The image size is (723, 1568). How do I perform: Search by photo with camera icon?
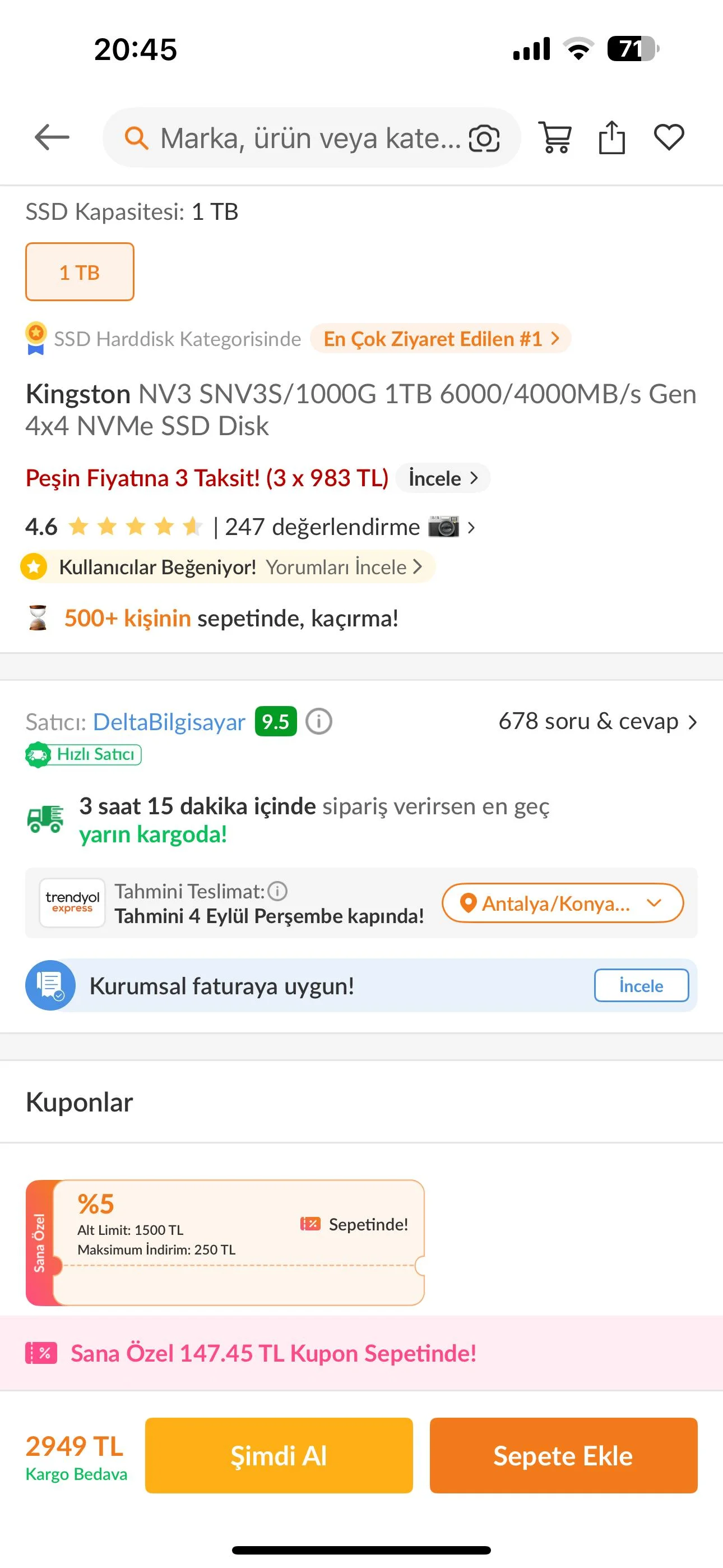coord(484,138)
